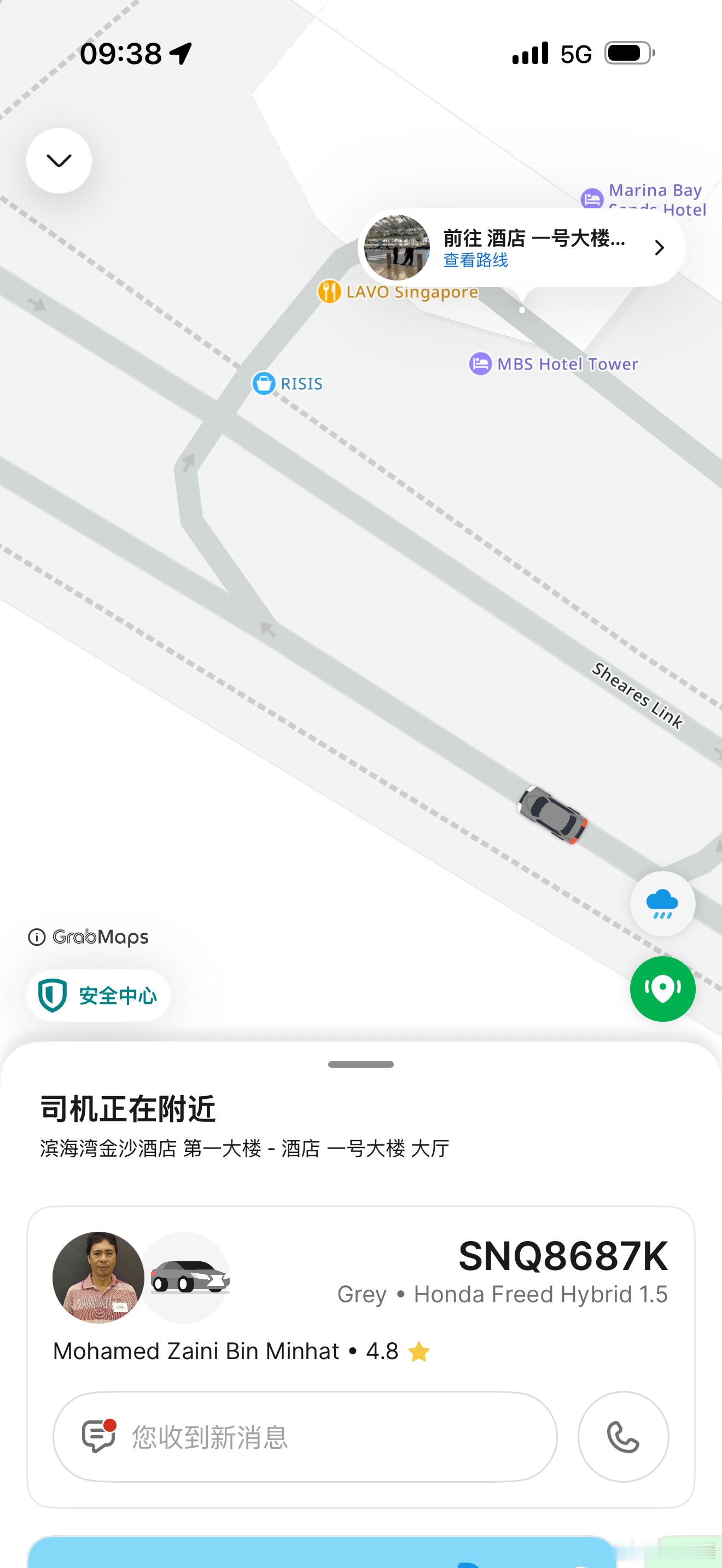Collapse the map with the down chevron
The image size is (722, 1568).
59,160
